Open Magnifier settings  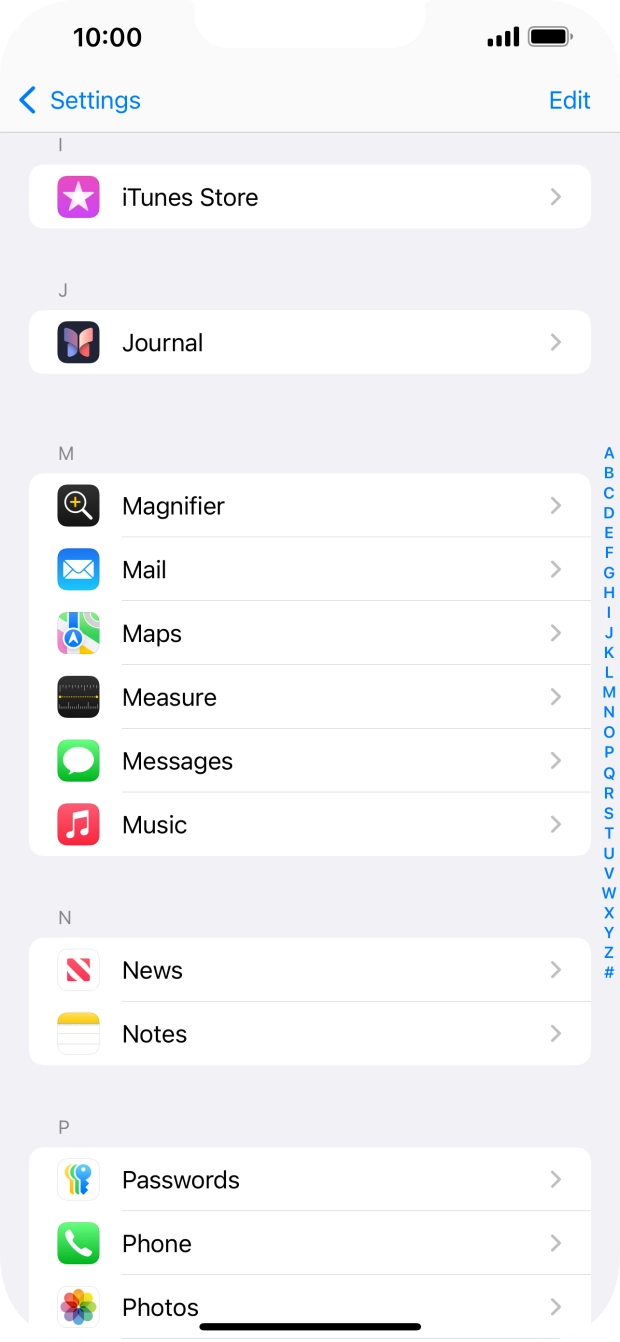310,506
